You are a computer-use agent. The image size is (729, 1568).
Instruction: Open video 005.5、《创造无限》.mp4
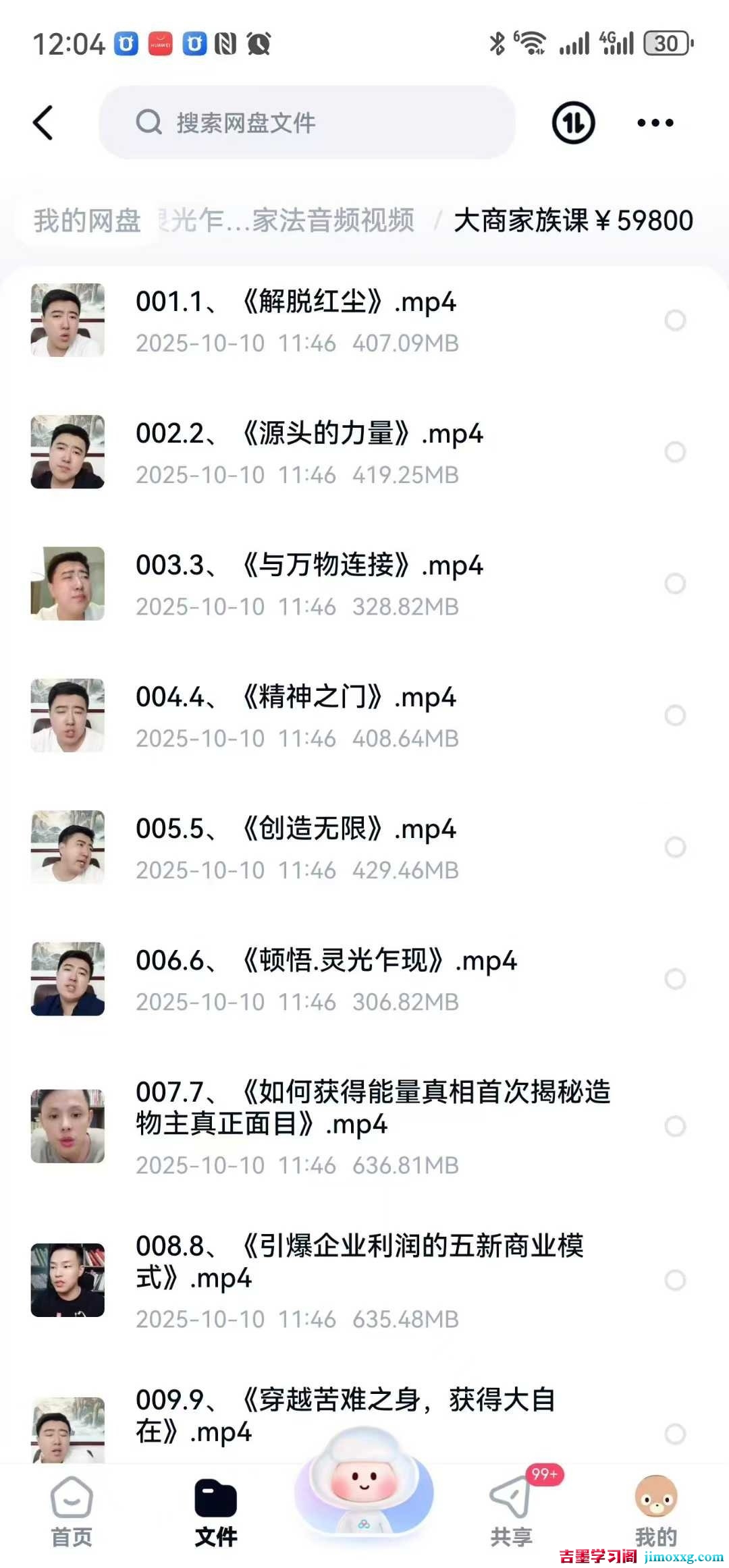click(x=296, y=847)
